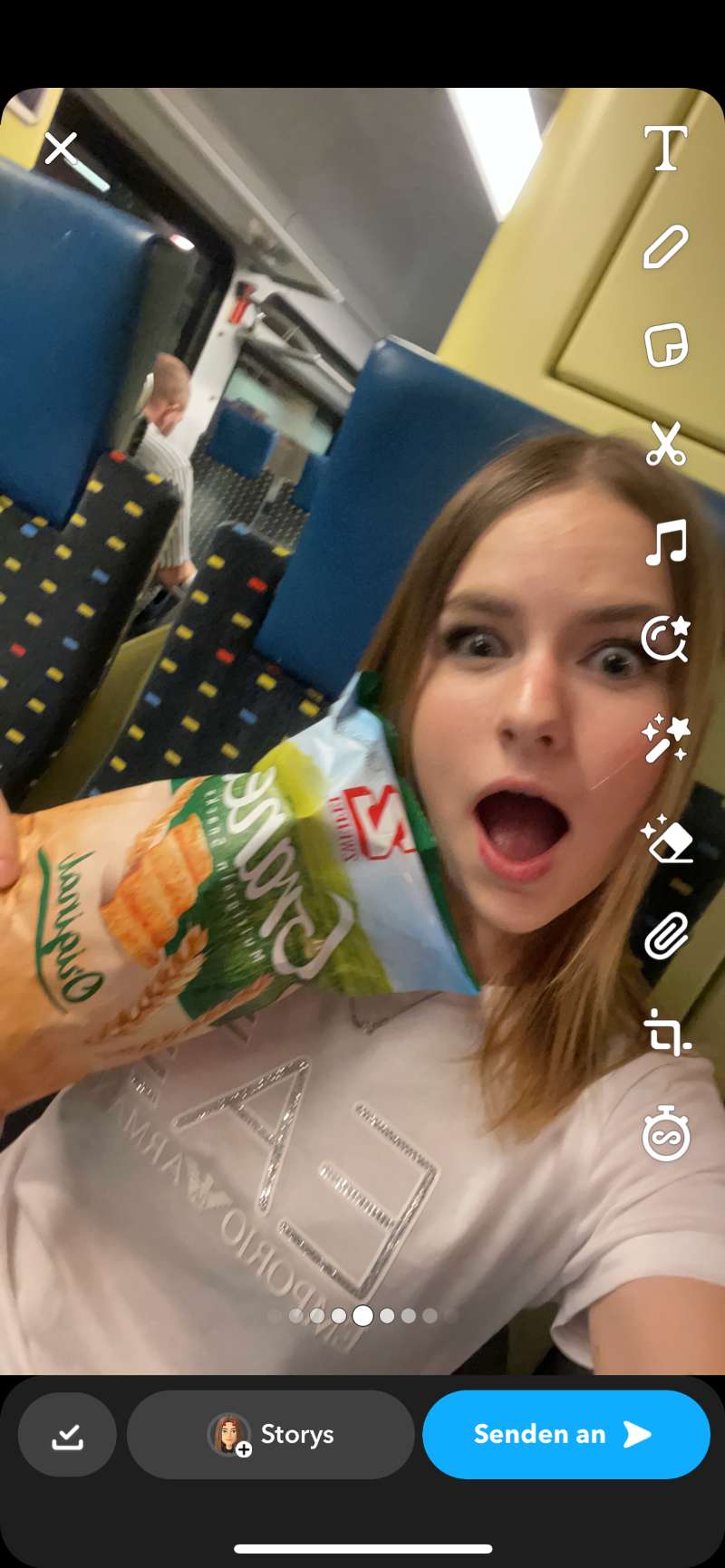
Task: Add text with the T tool
Action: tap(665, 149)
